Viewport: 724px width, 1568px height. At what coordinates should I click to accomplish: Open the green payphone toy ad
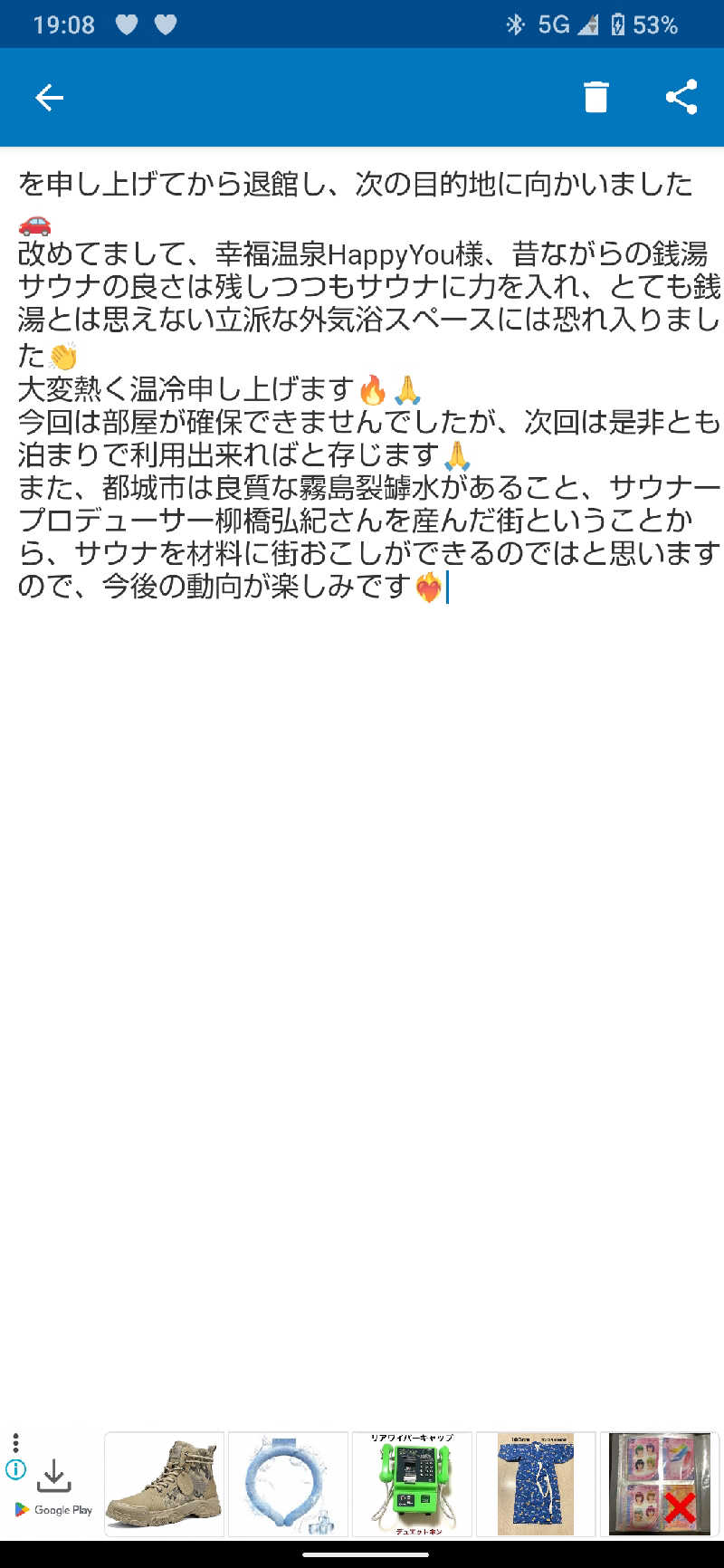(x=412, y=1485)
